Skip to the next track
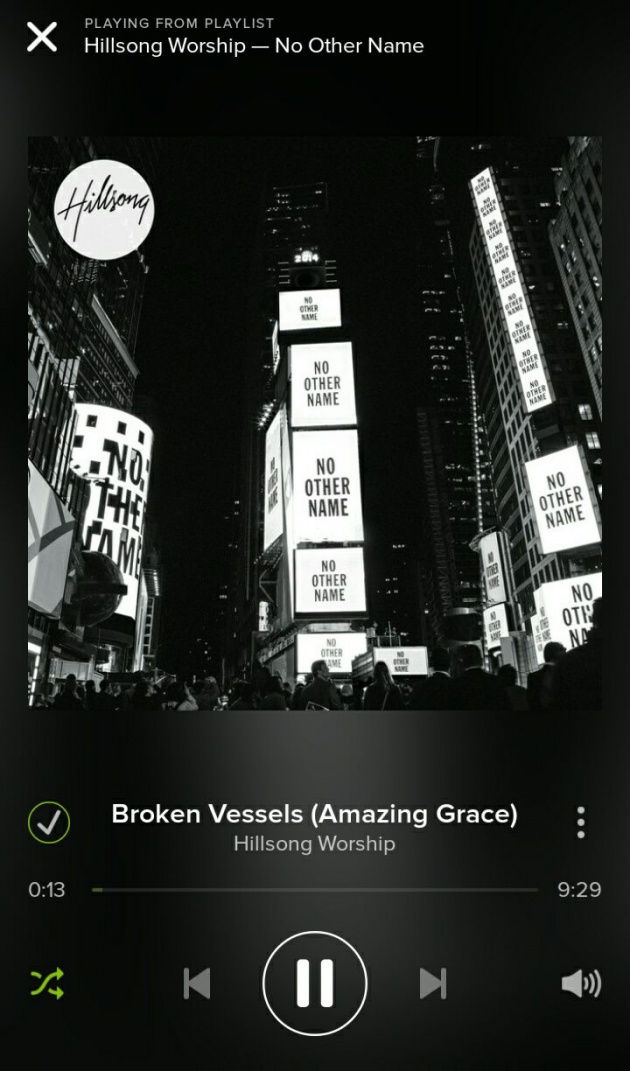The width and height of the screenshot is (630, 1071). [433, 984]
